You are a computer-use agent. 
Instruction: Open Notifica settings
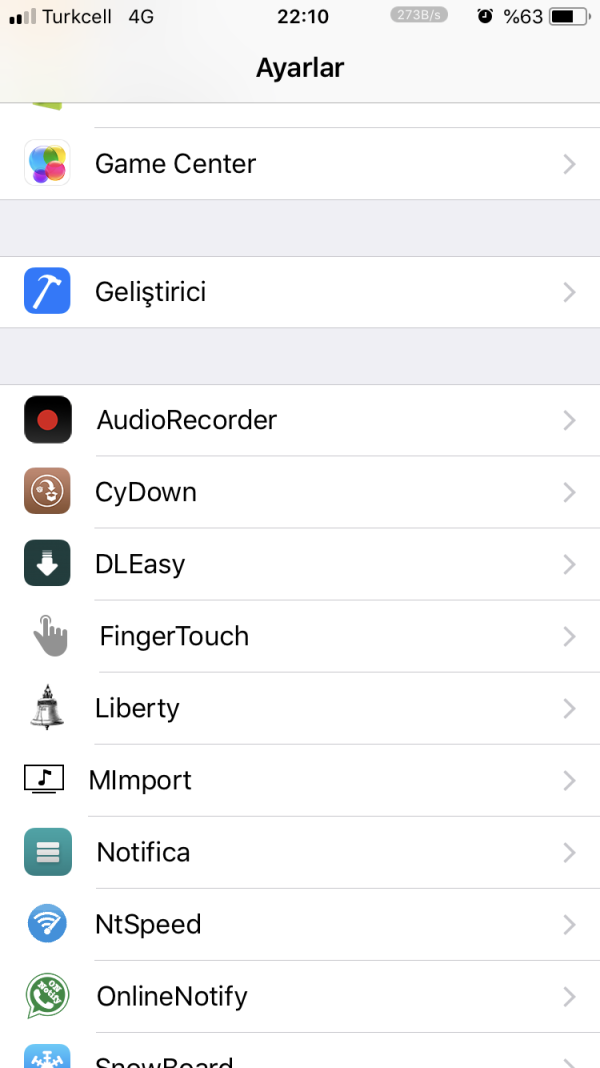(300, 852)
